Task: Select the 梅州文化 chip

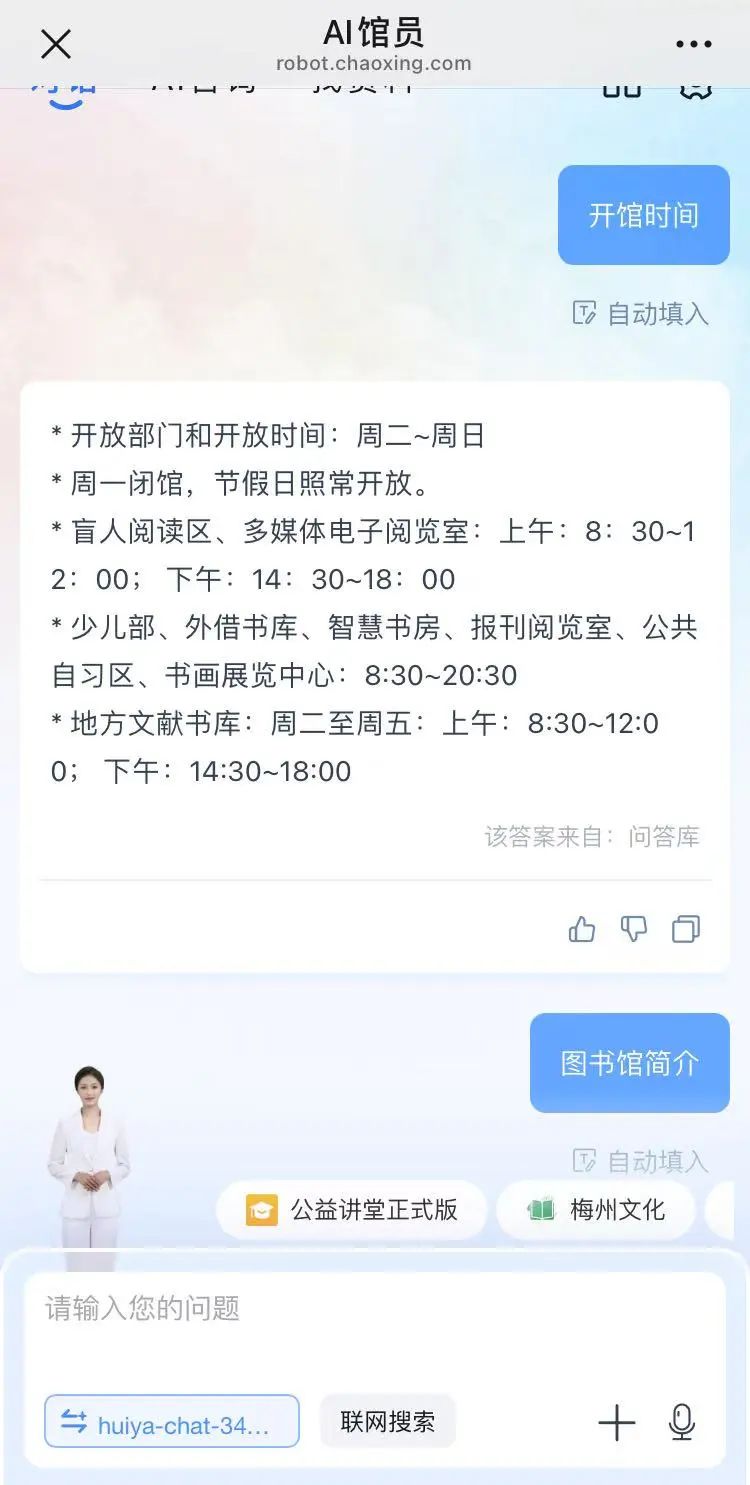Action: coord(597,1210)
